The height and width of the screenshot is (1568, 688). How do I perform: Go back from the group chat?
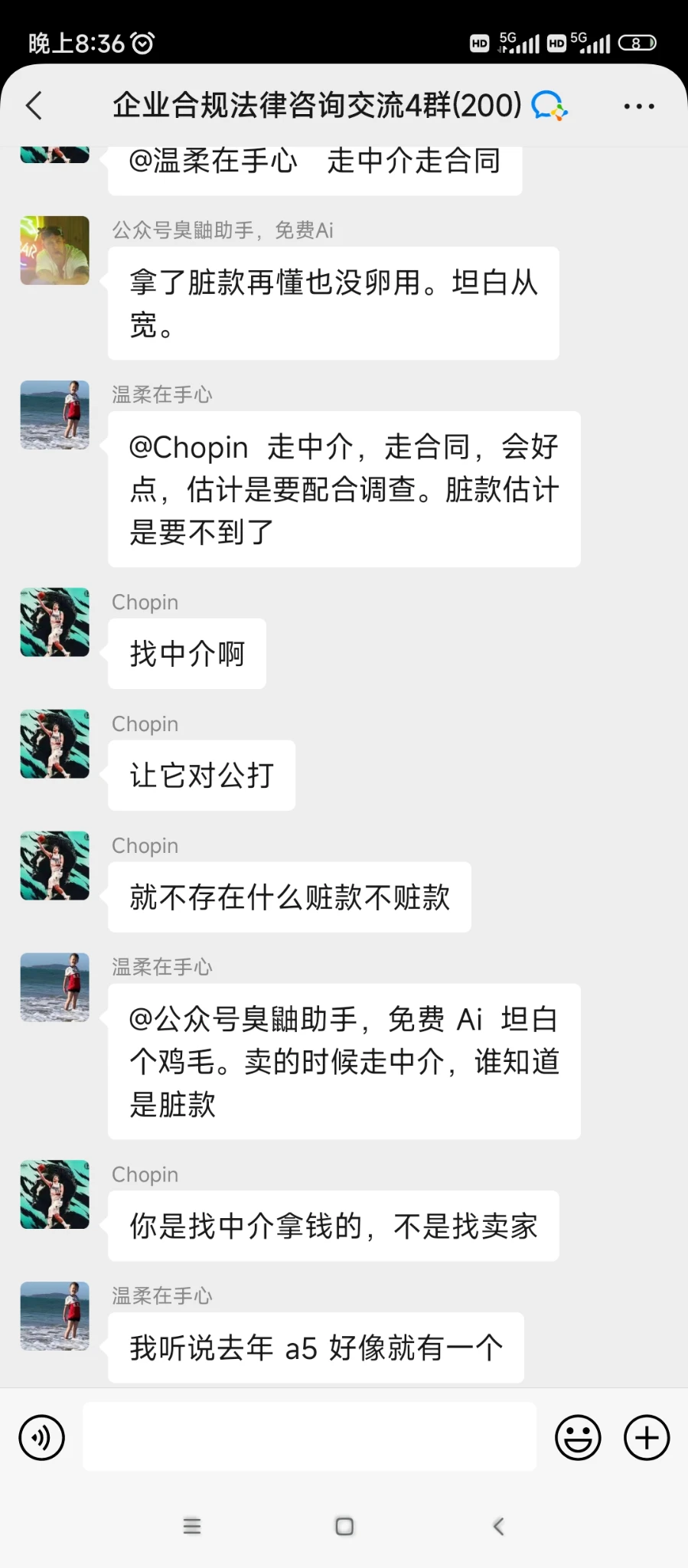34,106
